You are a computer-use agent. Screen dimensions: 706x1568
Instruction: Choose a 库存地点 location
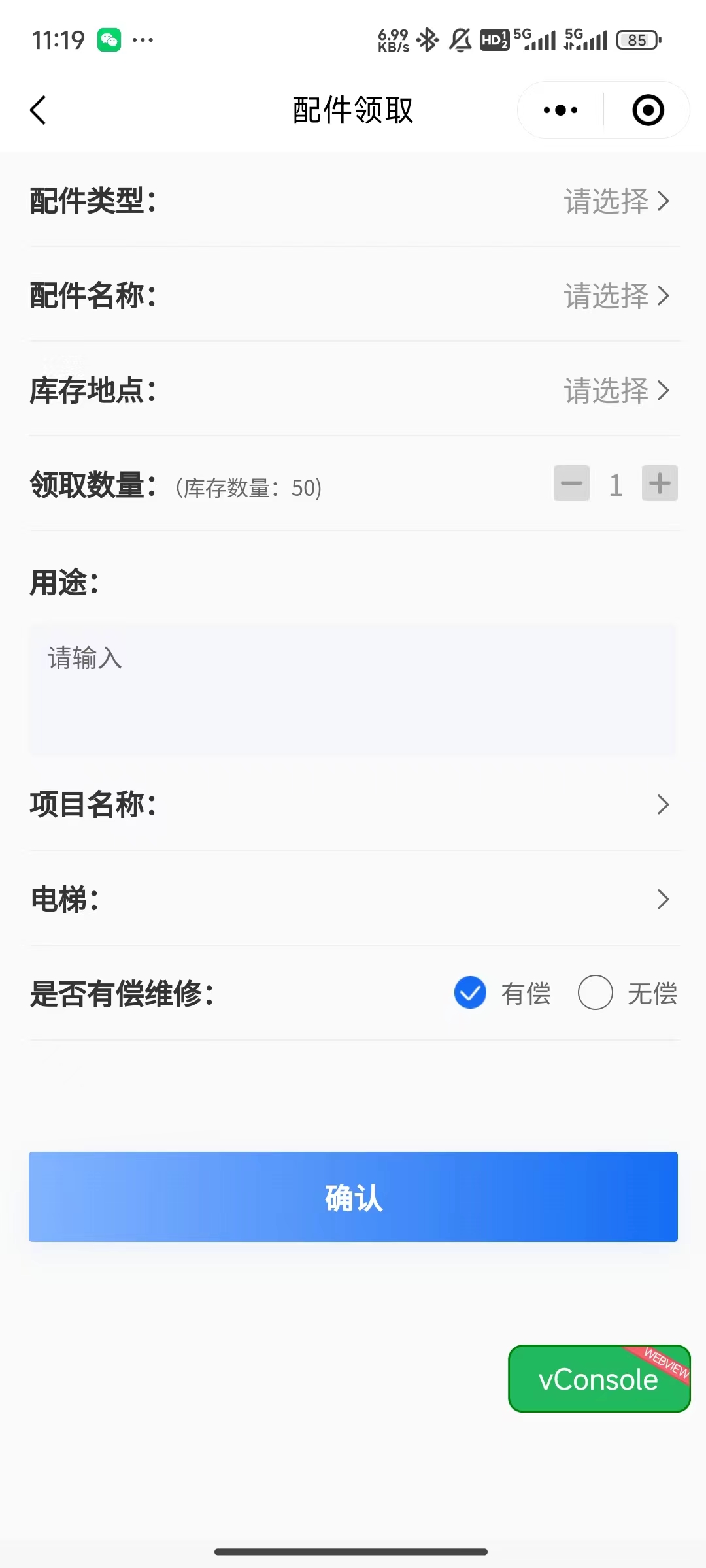click(616, 391)
